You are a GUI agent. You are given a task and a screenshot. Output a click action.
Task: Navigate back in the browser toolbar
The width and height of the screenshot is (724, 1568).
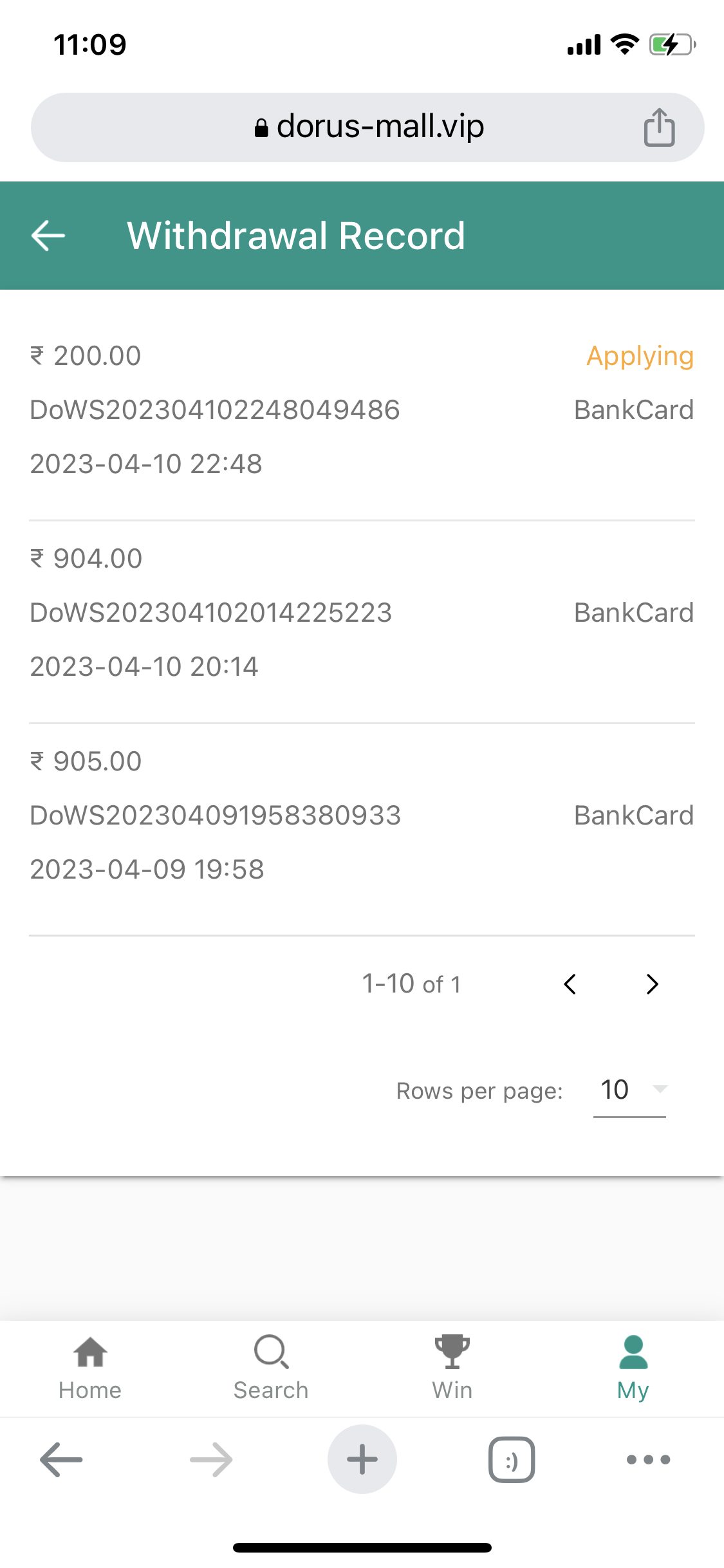pos(61,1459)
